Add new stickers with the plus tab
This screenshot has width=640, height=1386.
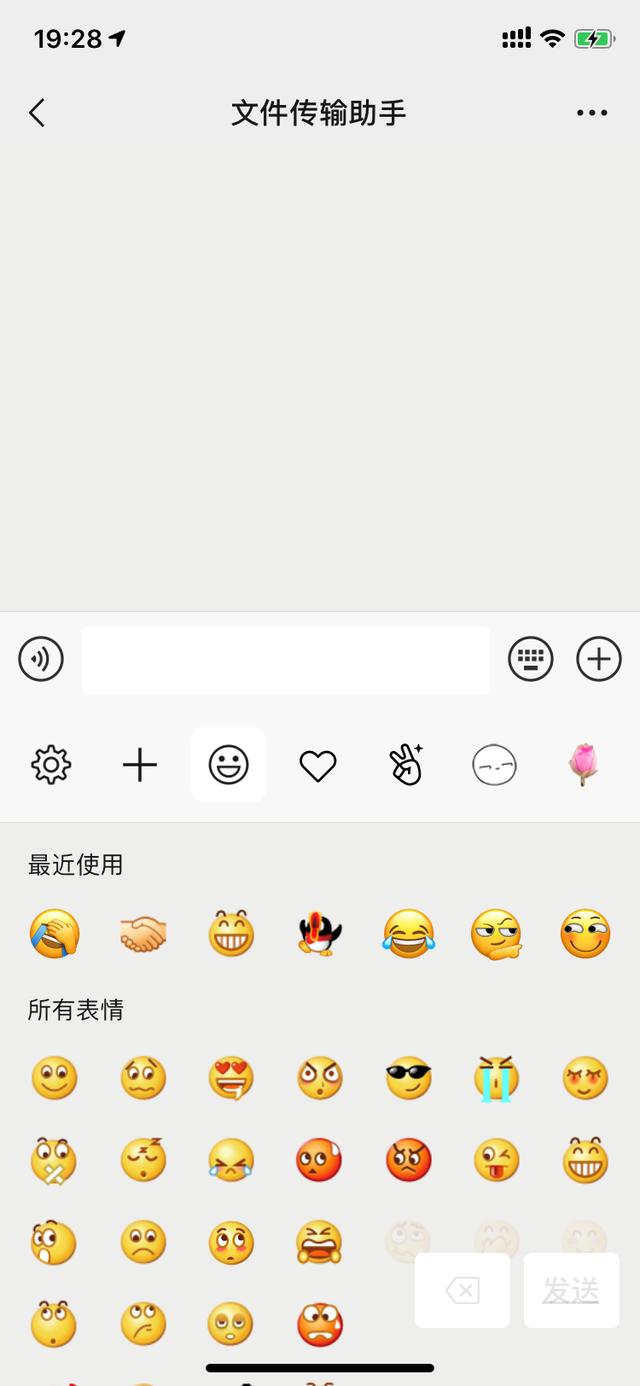coord(140,765)
